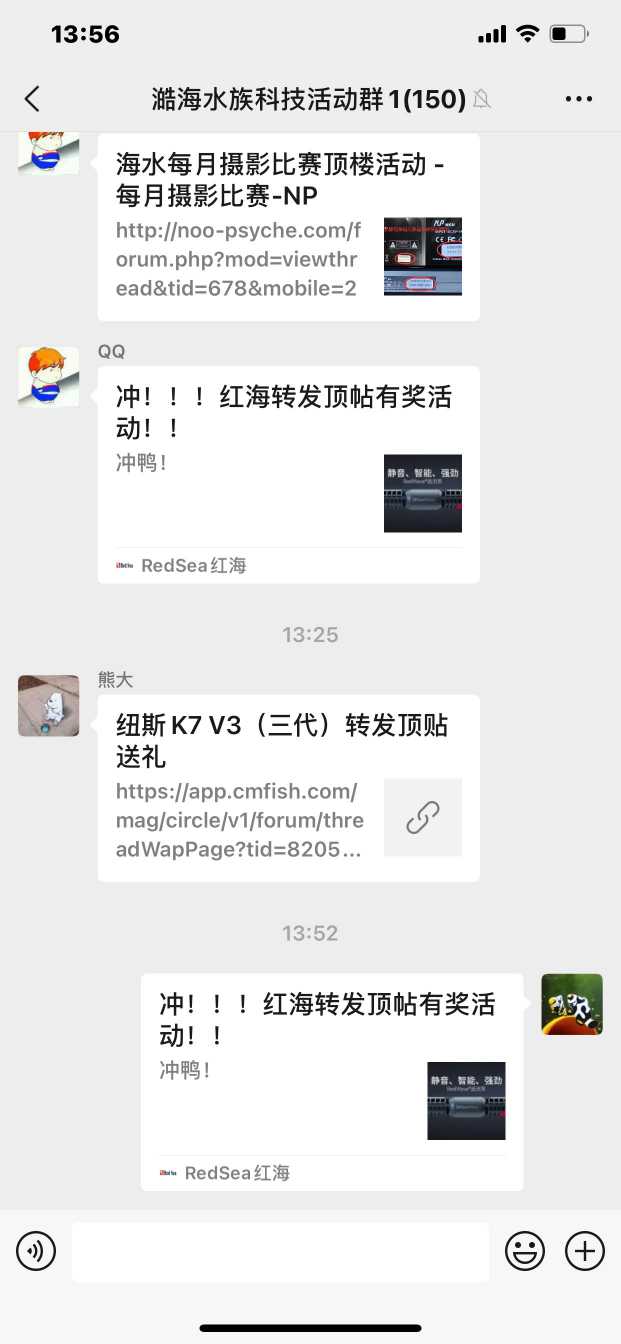View 熊大's profile avatar
The image size is (621, 1344).
[48, 705]
